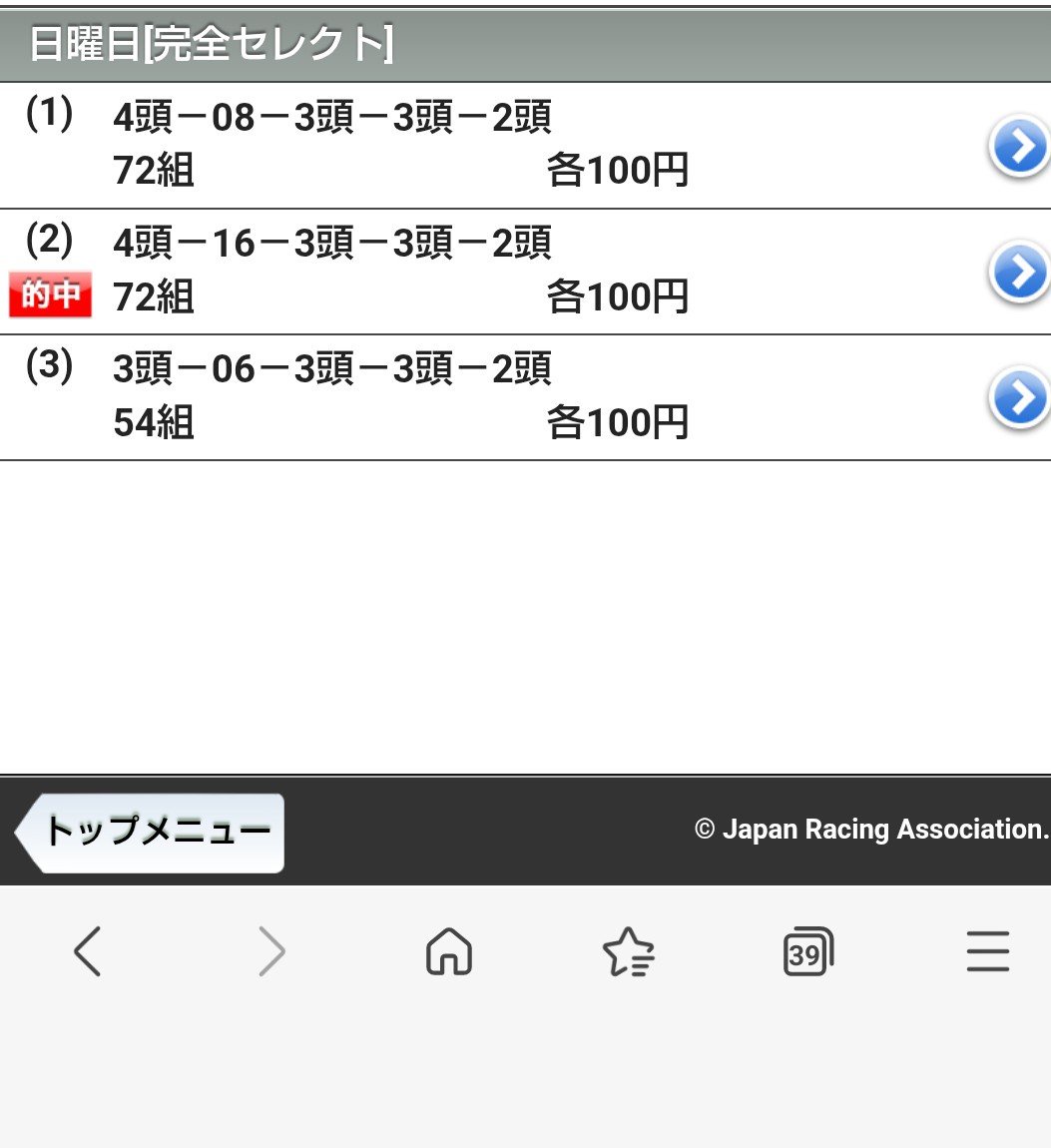The image size is (1051, 1148).
Task: View the 39 open tabs
Action: tap(806, 953)
